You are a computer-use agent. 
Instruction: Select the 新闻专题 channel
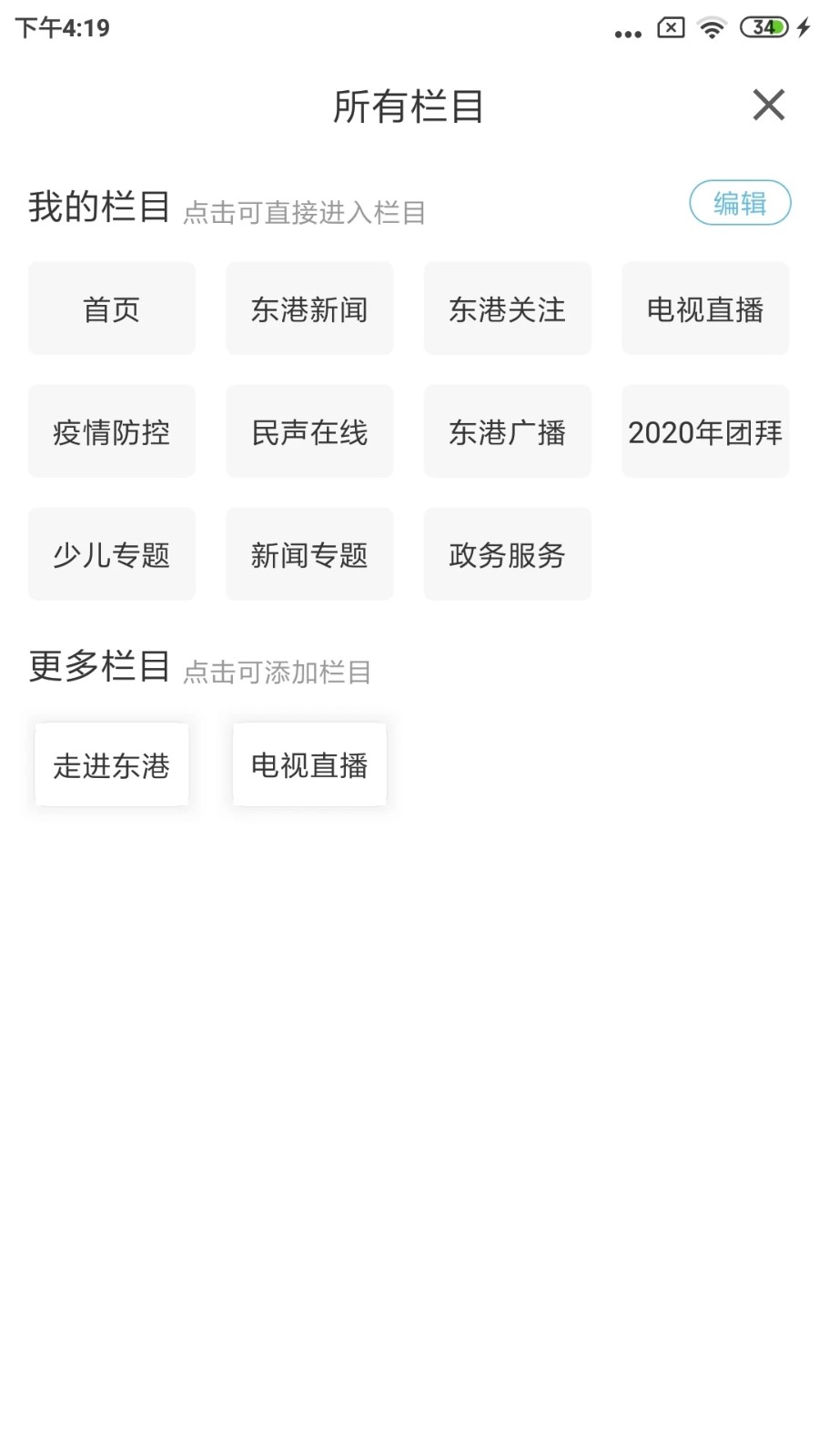point(309,553)
